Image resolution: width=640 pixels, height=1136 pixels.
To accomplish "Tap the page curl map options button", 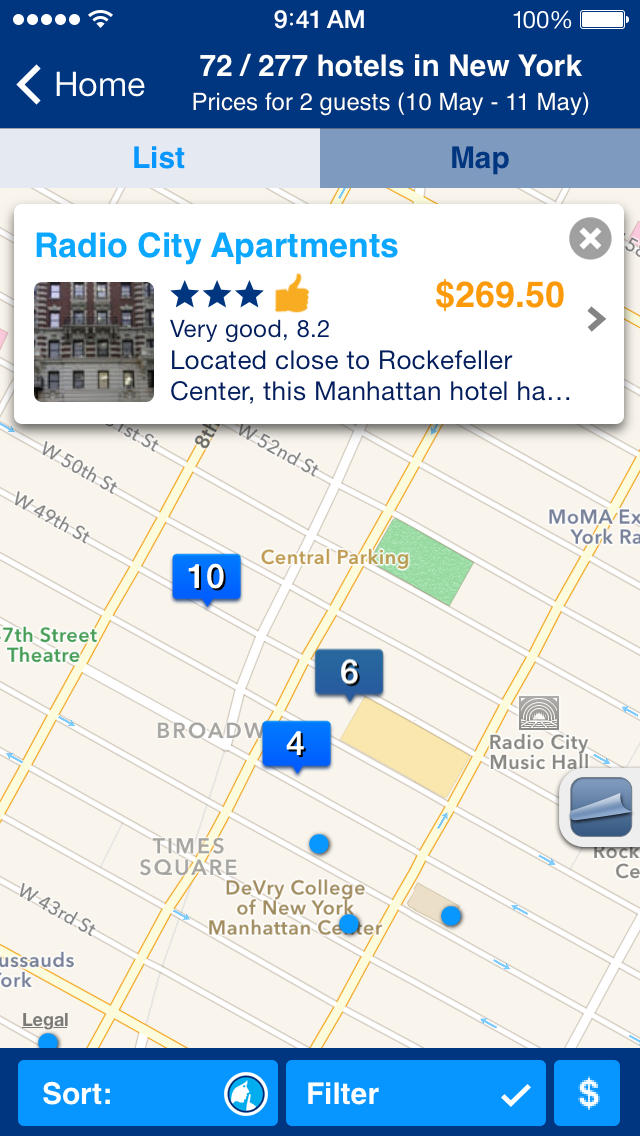I will coord(600,807).
